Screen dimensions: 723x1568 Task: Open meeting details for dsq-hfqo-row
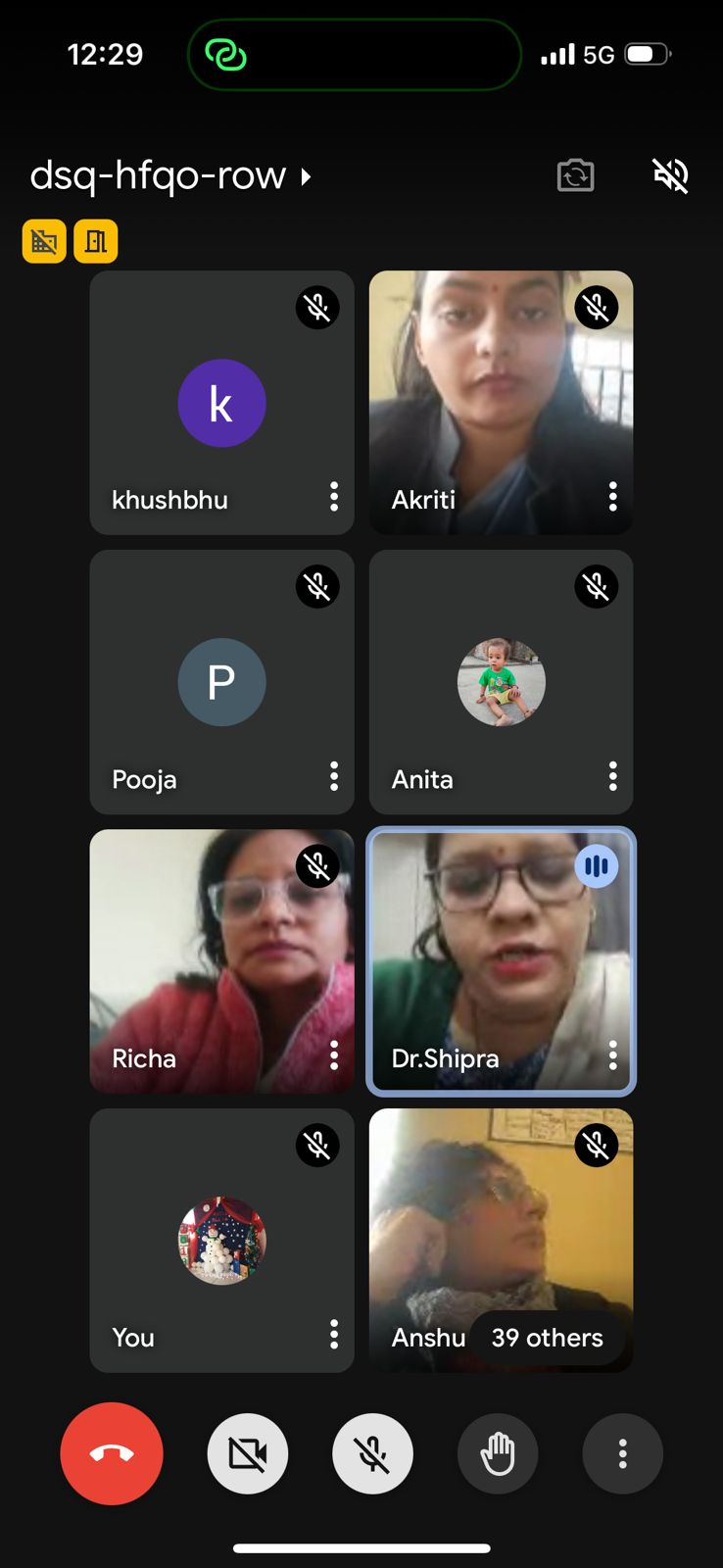(x=170, y=176)
